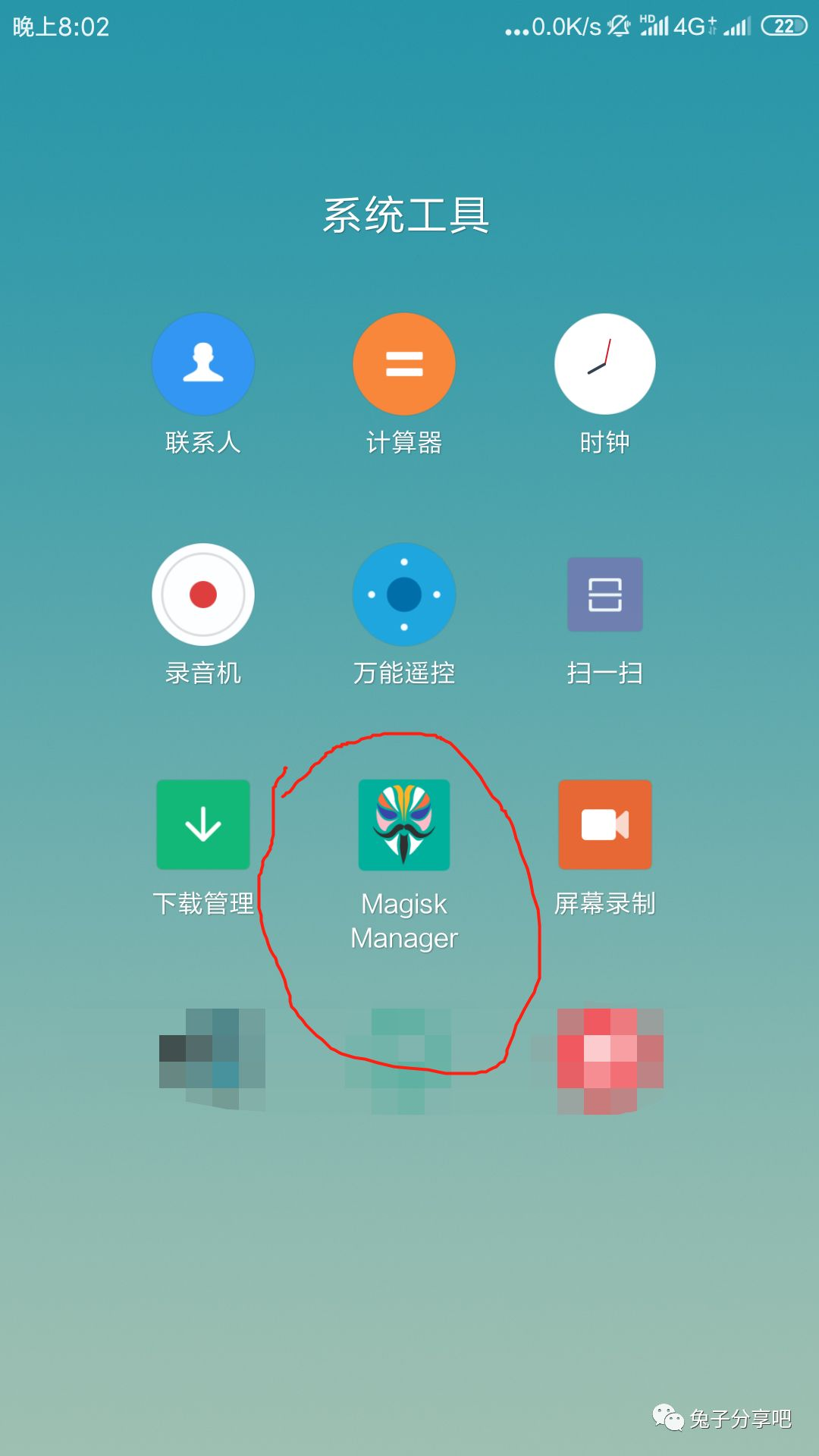Launch the 计算器 calculator

click(x=404, y=365)
